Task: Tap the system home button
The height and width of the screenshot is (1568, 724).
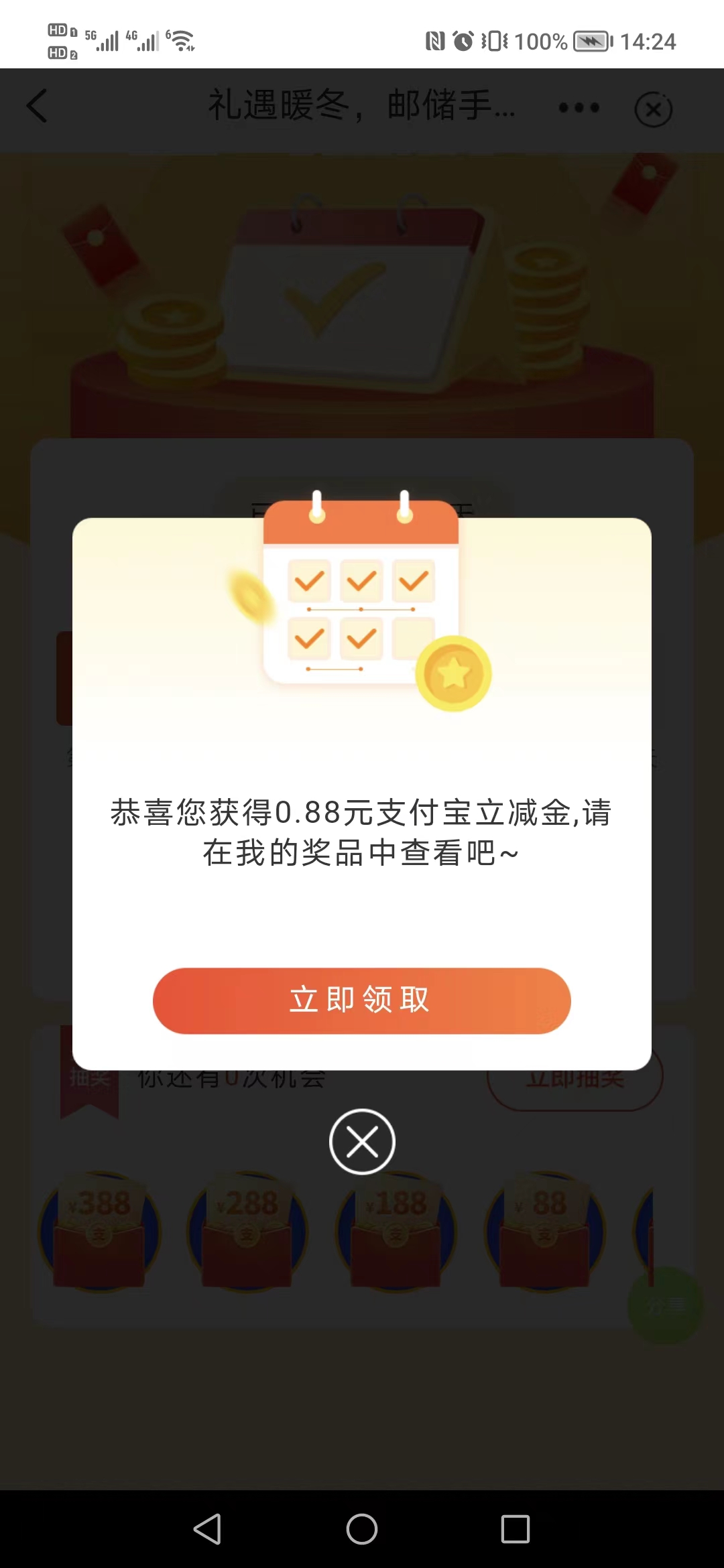Action: click(x=362, y=1529)
